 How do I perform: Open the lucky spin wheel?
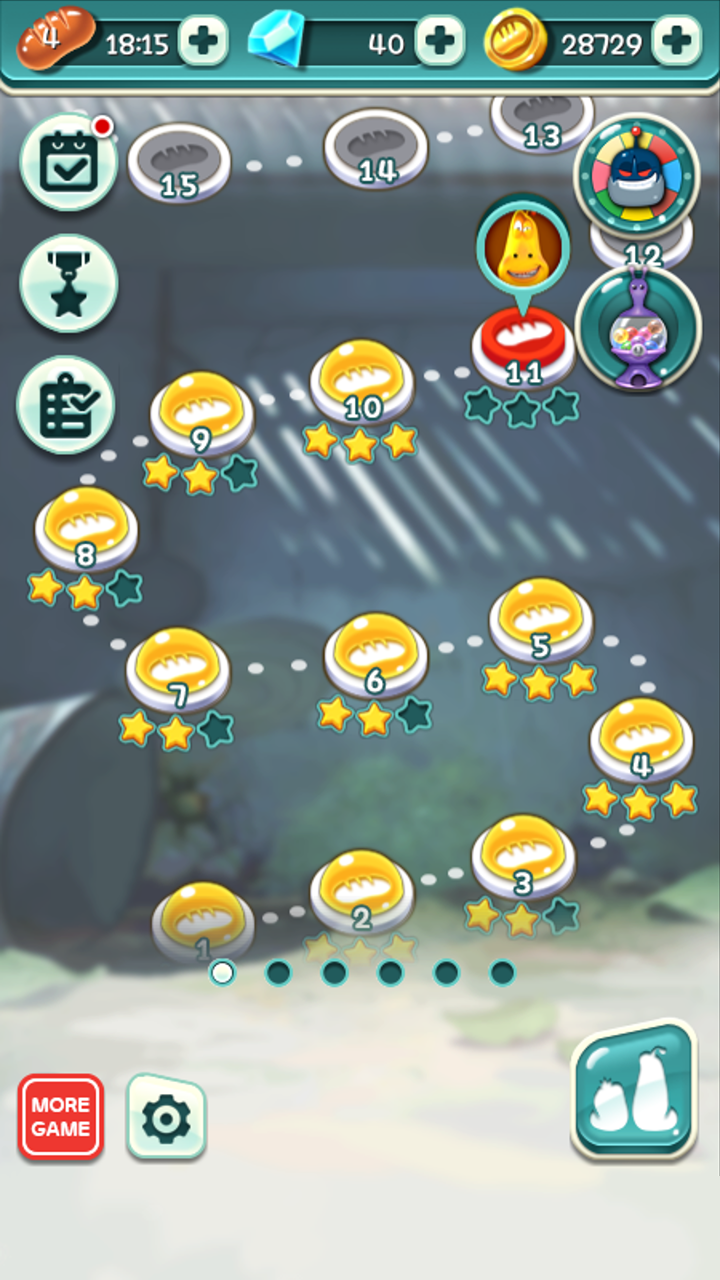636,174
